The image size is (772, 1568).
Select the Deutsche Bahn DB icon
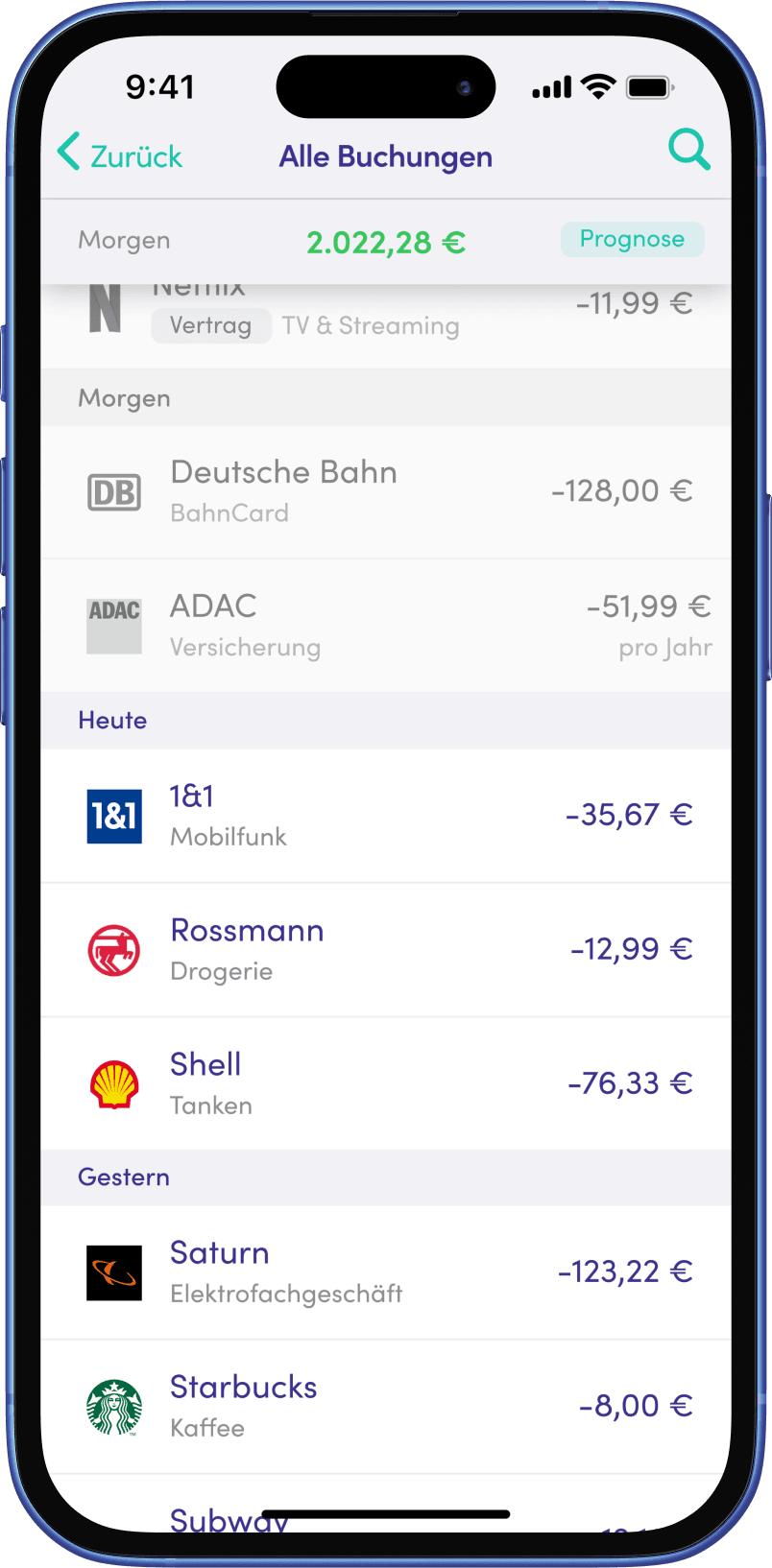click(114, 491)
